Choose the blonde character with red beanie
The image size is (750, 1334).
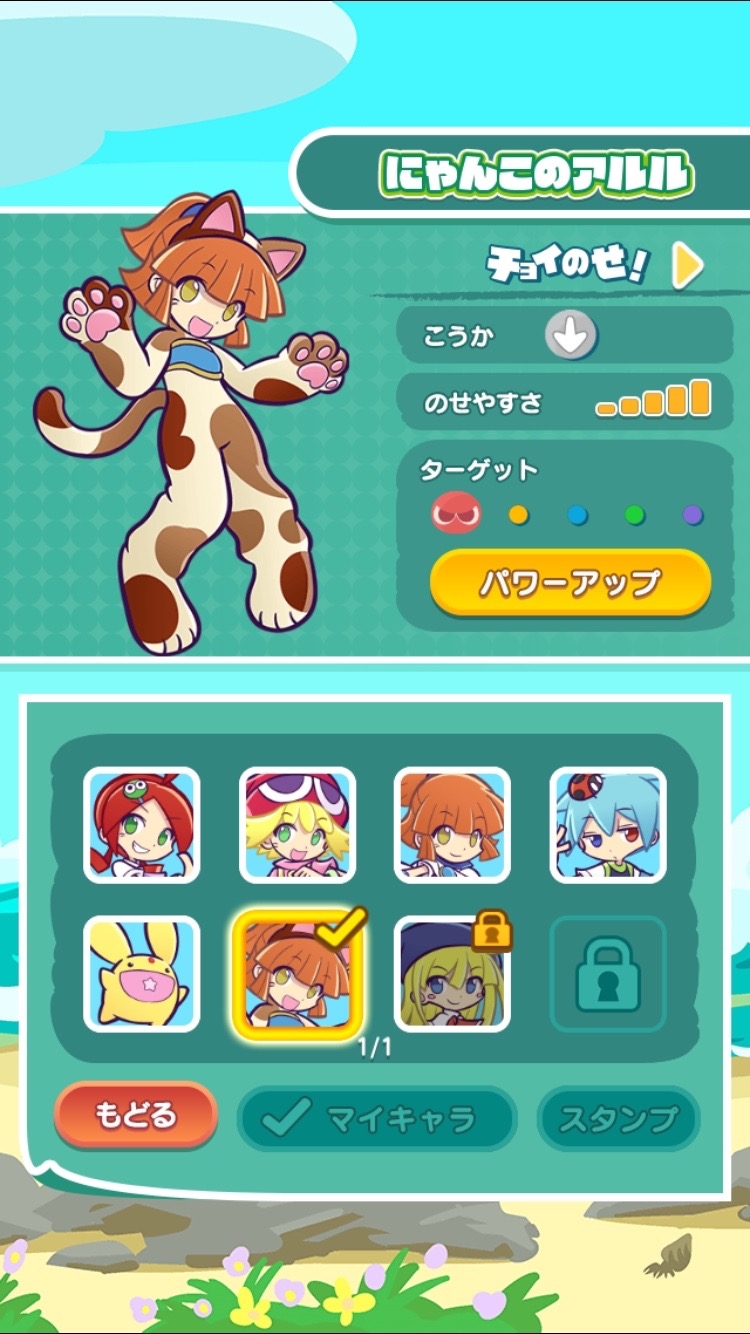pos(298,825)
